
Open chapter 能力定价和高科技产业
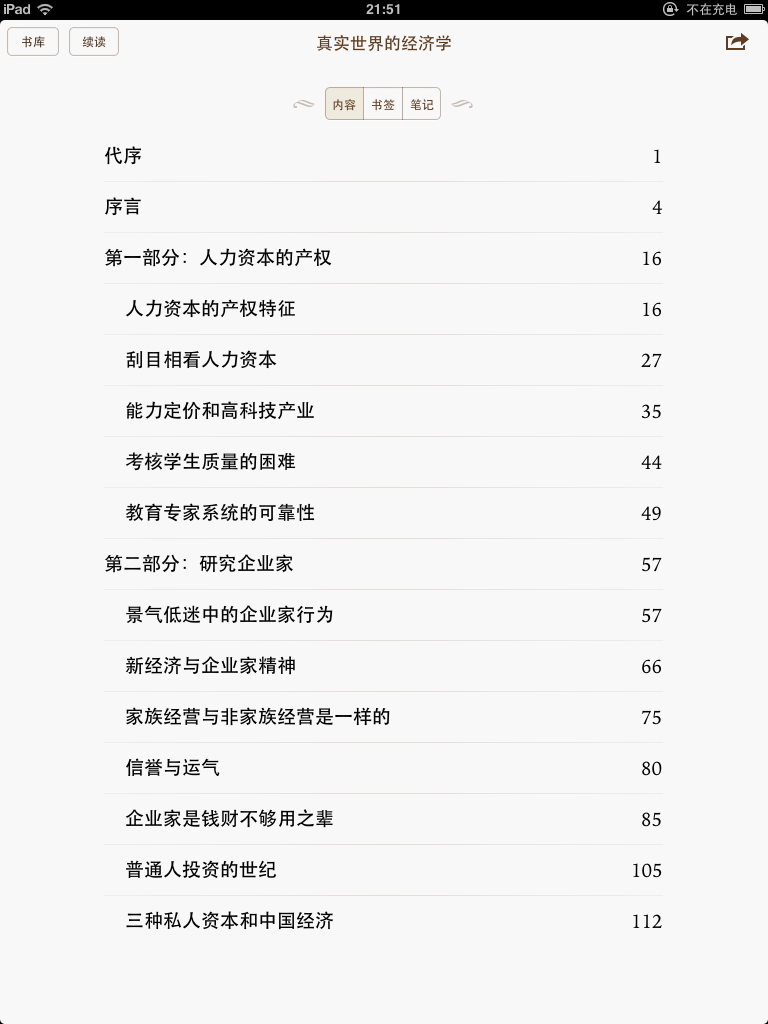pos(220,411)
